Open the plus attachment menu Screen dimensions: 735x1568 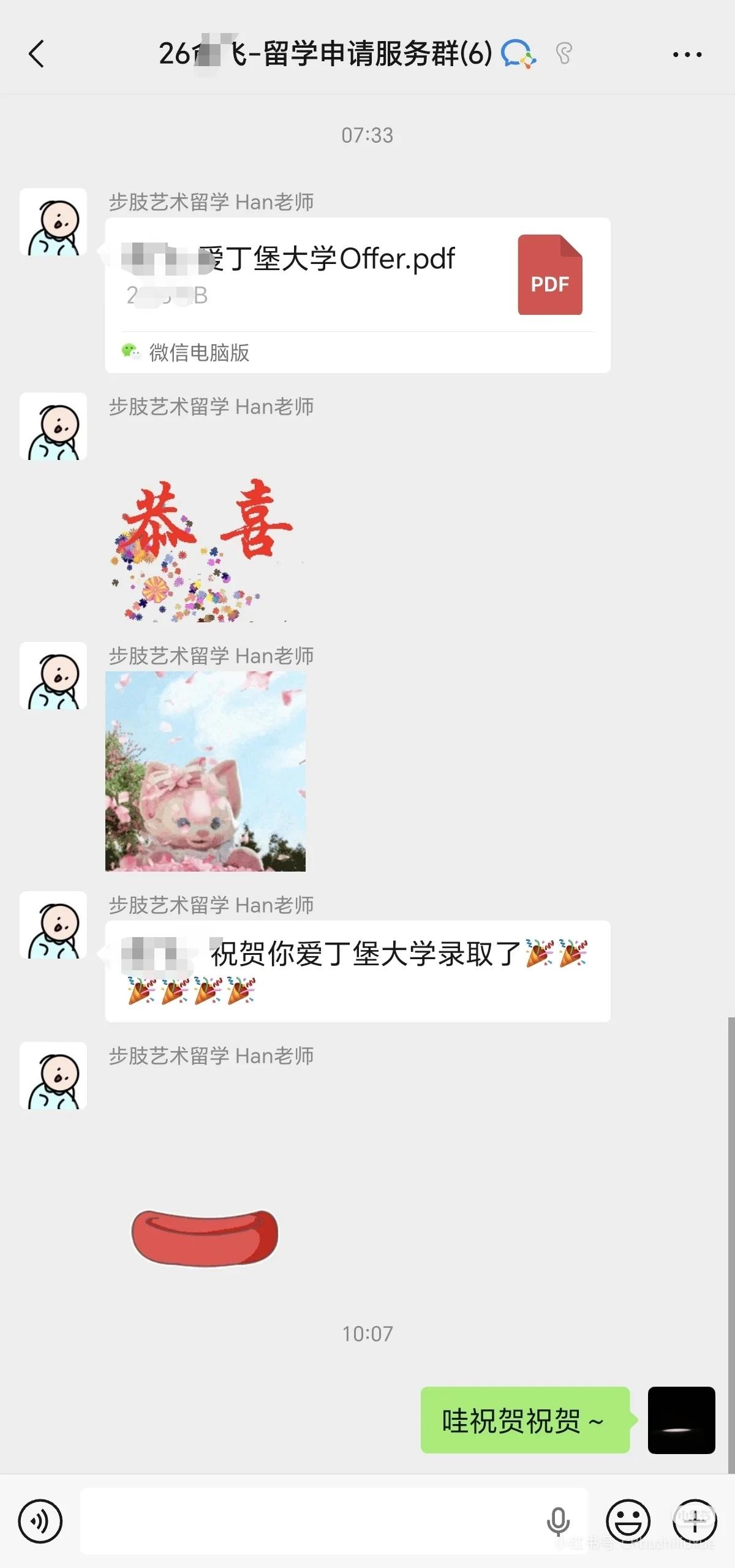tap(695, 1521)
